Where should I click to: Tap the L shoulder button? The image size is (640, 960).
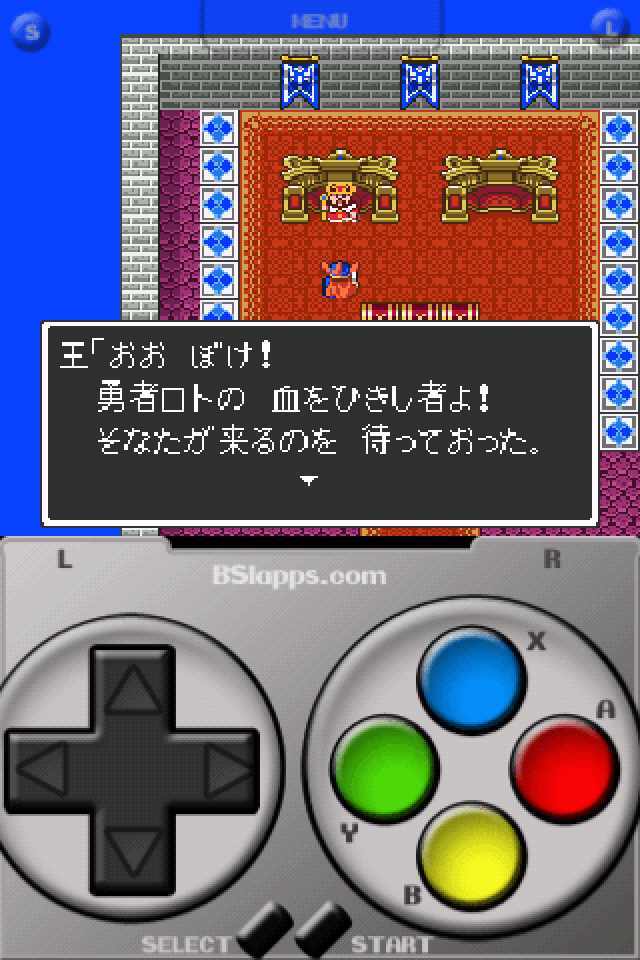coord(65,560)
